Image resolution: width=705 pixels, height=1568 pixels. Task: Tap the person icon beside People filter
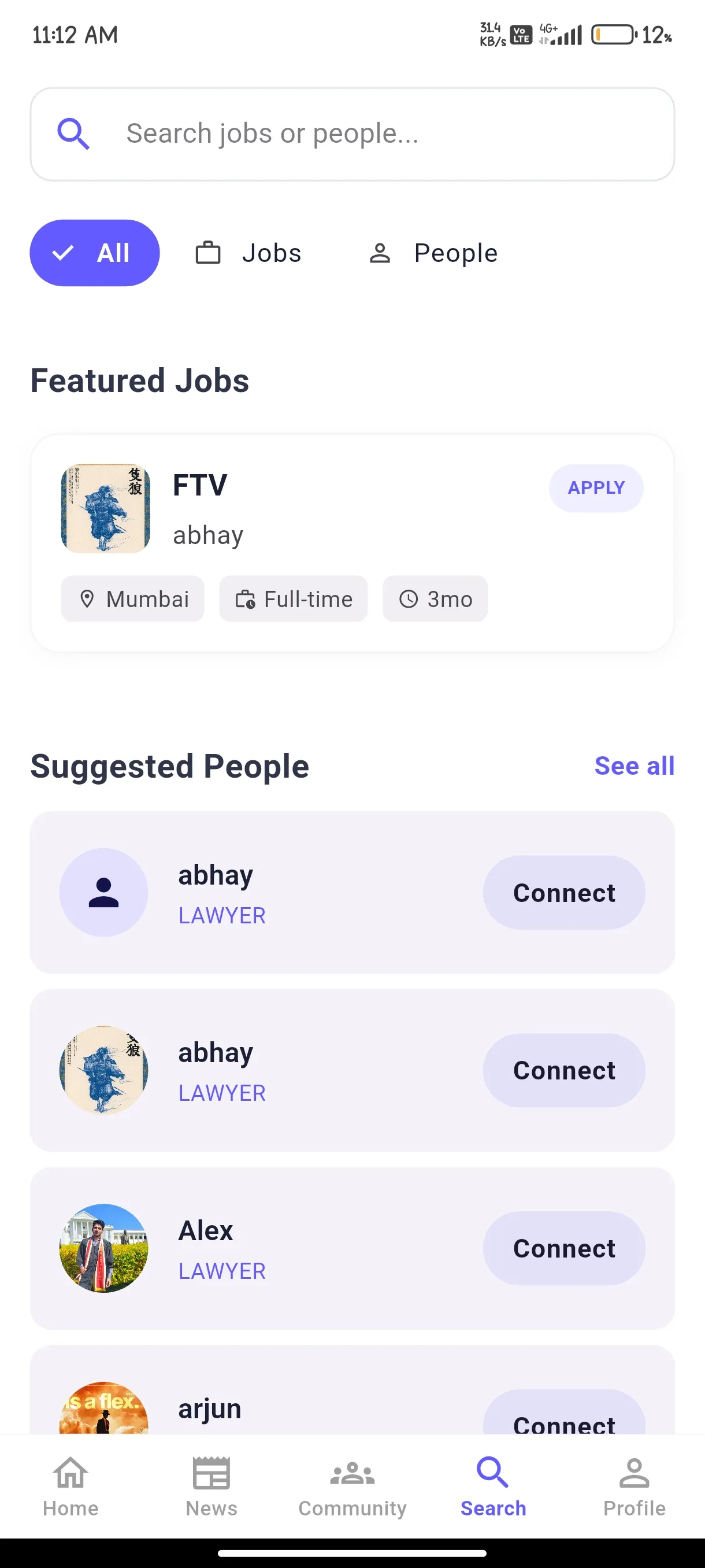380,252
